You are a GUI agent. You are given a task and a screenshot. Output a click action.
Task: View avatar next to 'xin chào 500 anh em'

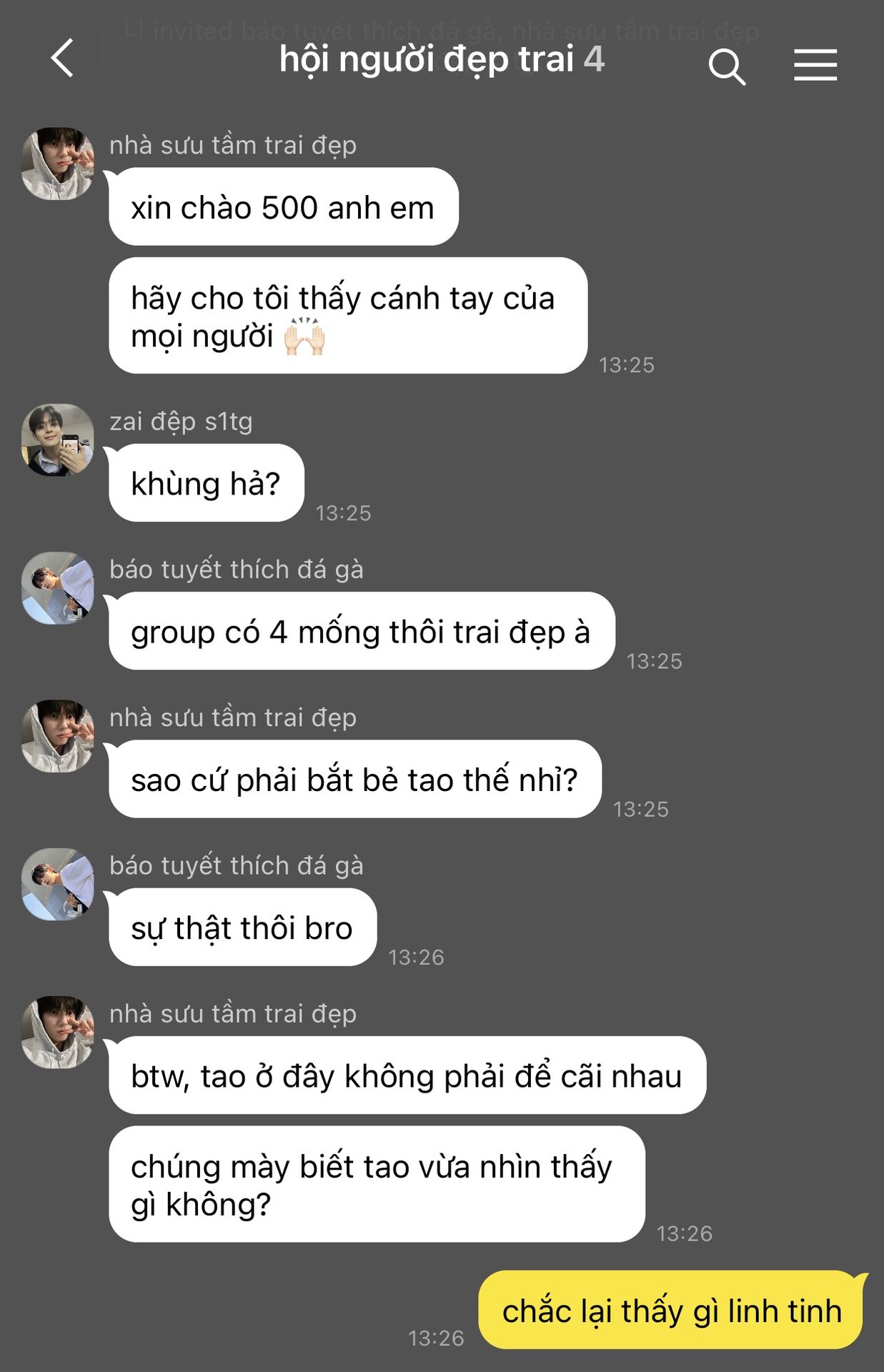[58, 164]
